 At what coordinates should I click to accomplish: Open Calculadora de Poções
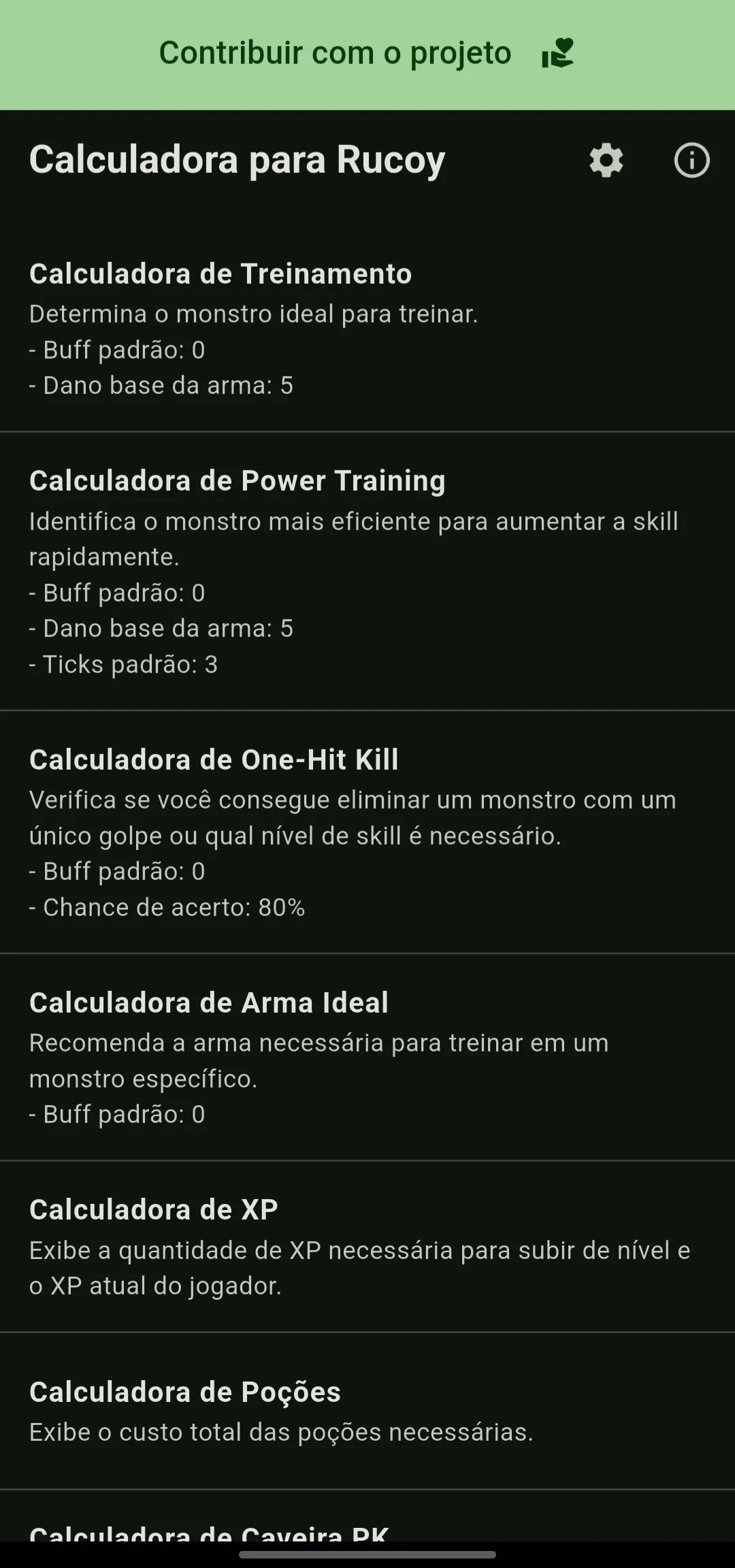tap(367, 1411)
